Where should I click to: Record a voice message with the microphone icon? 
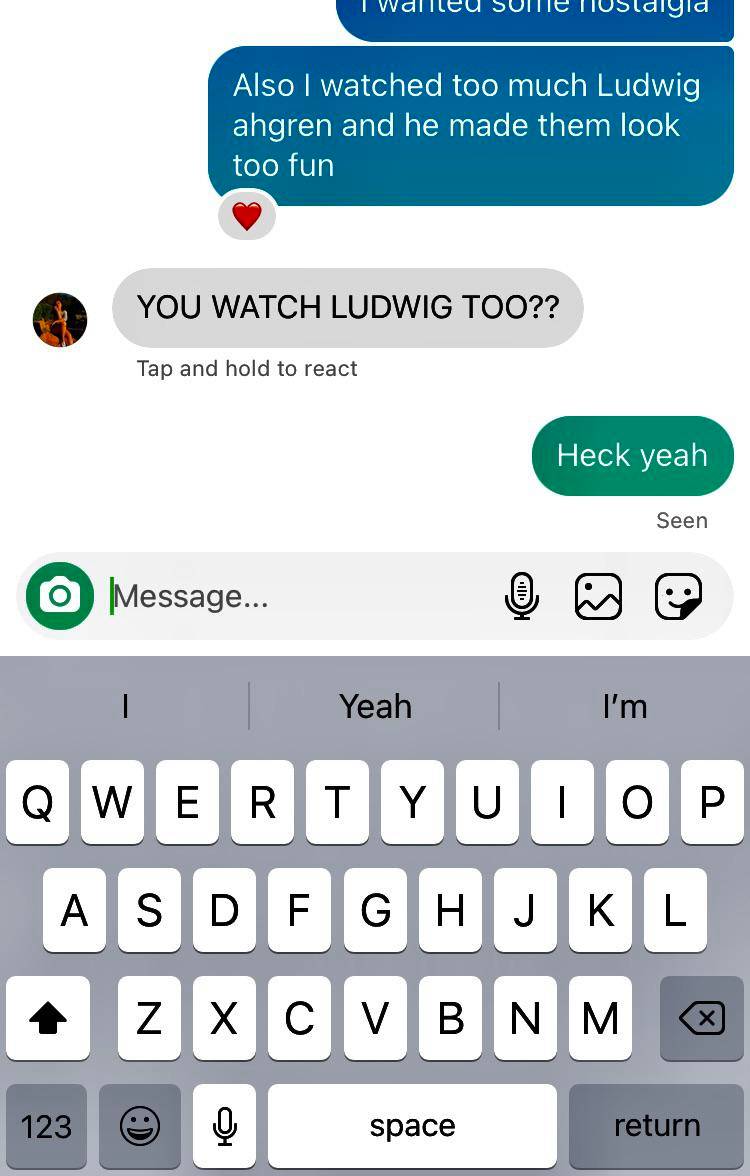521,596
